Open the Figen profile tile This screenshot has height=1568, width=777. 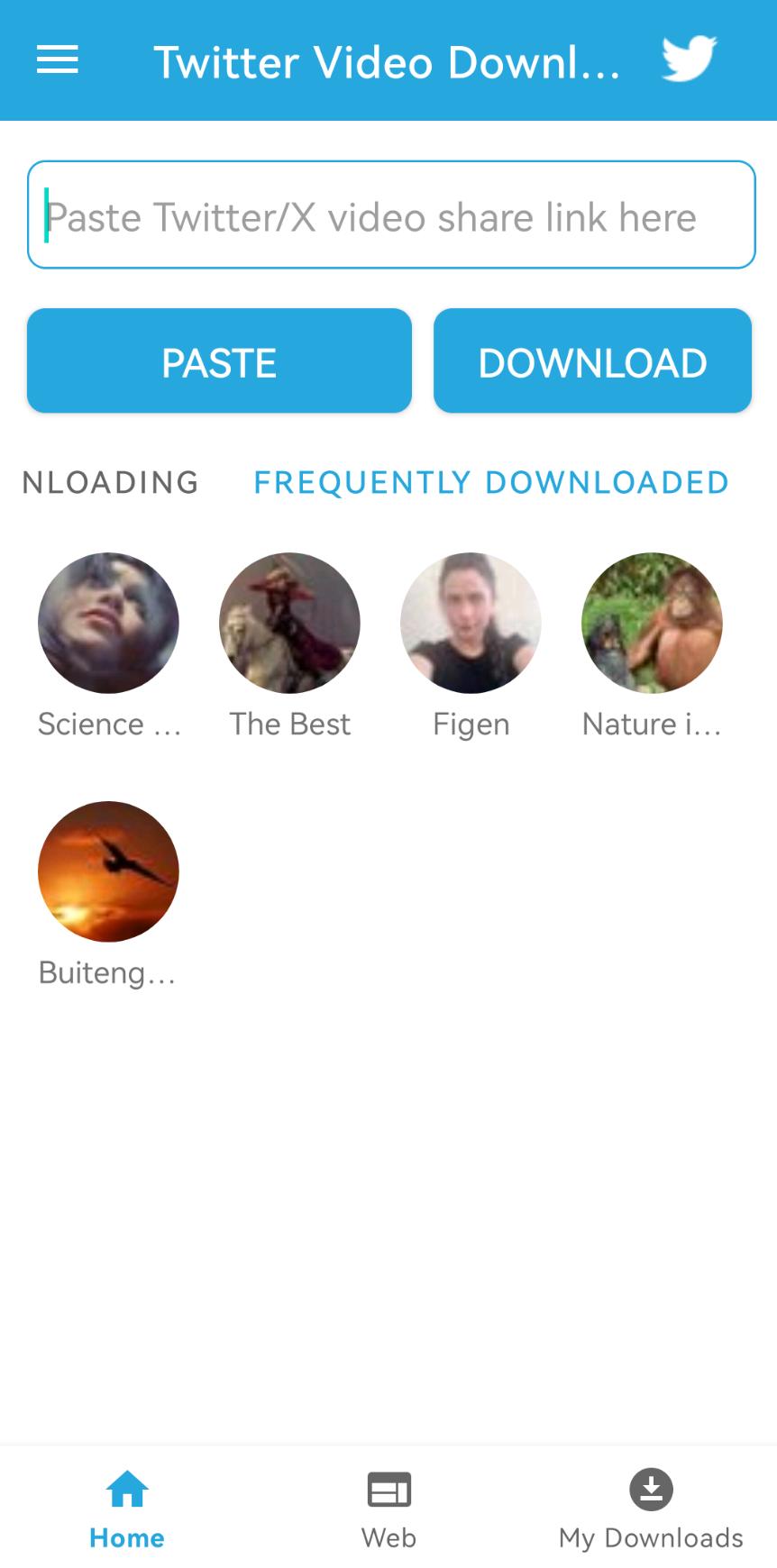471,645
